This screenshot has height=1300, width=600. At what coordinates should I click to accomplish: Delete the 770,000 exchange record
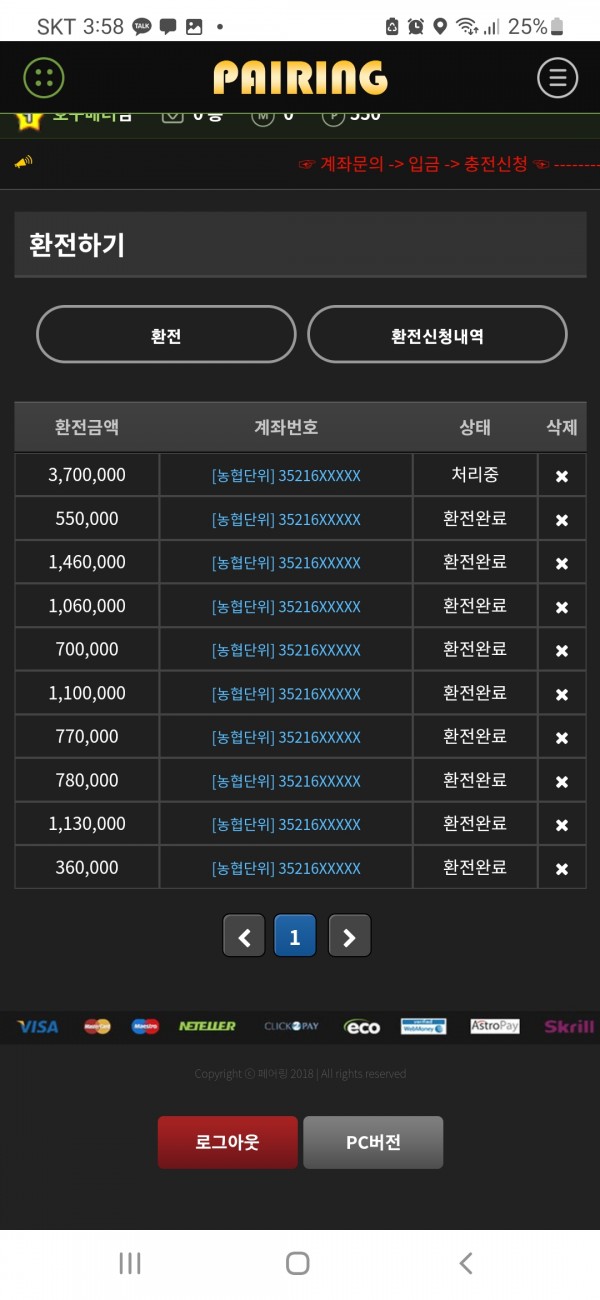[x=562, y=737]
